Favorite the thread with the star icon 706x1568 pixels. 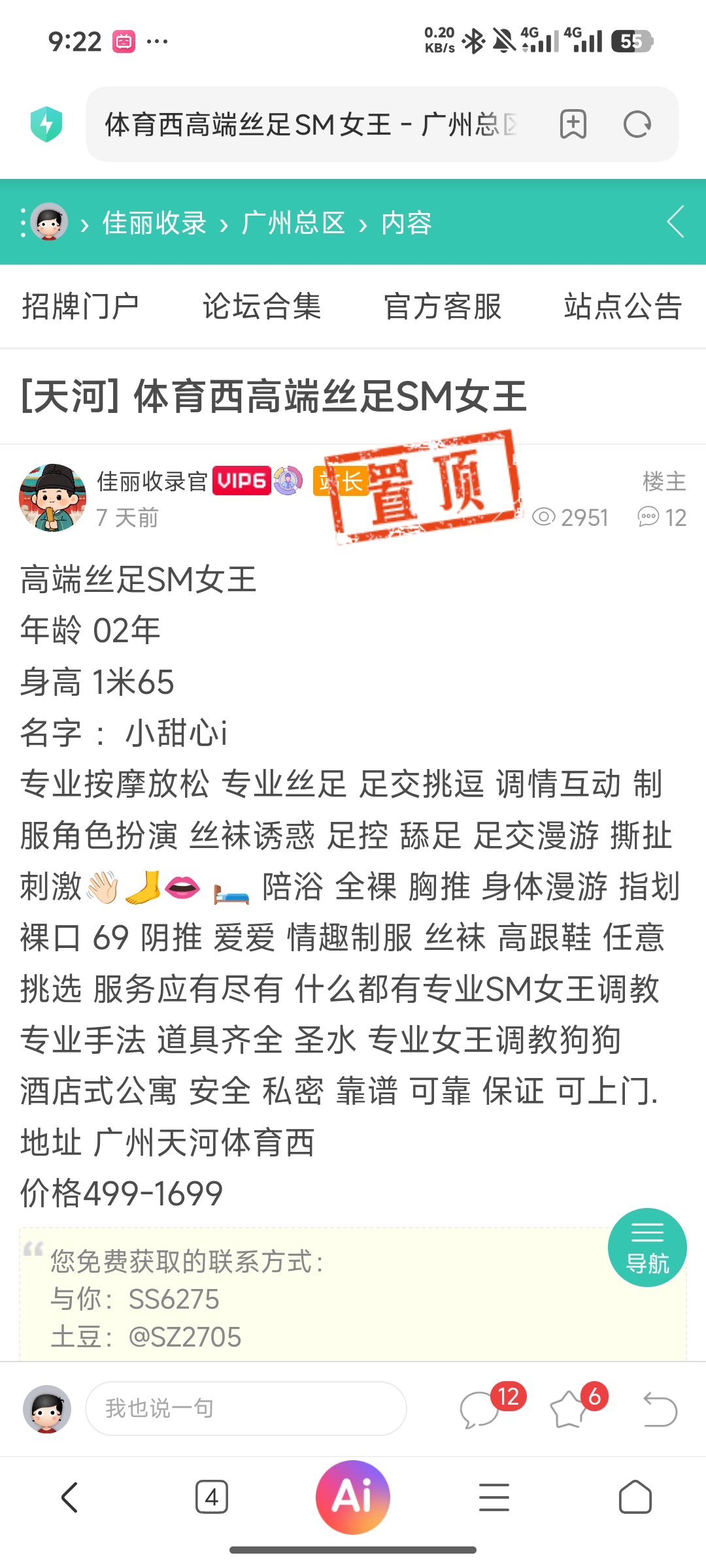[x=567, y=1409]
